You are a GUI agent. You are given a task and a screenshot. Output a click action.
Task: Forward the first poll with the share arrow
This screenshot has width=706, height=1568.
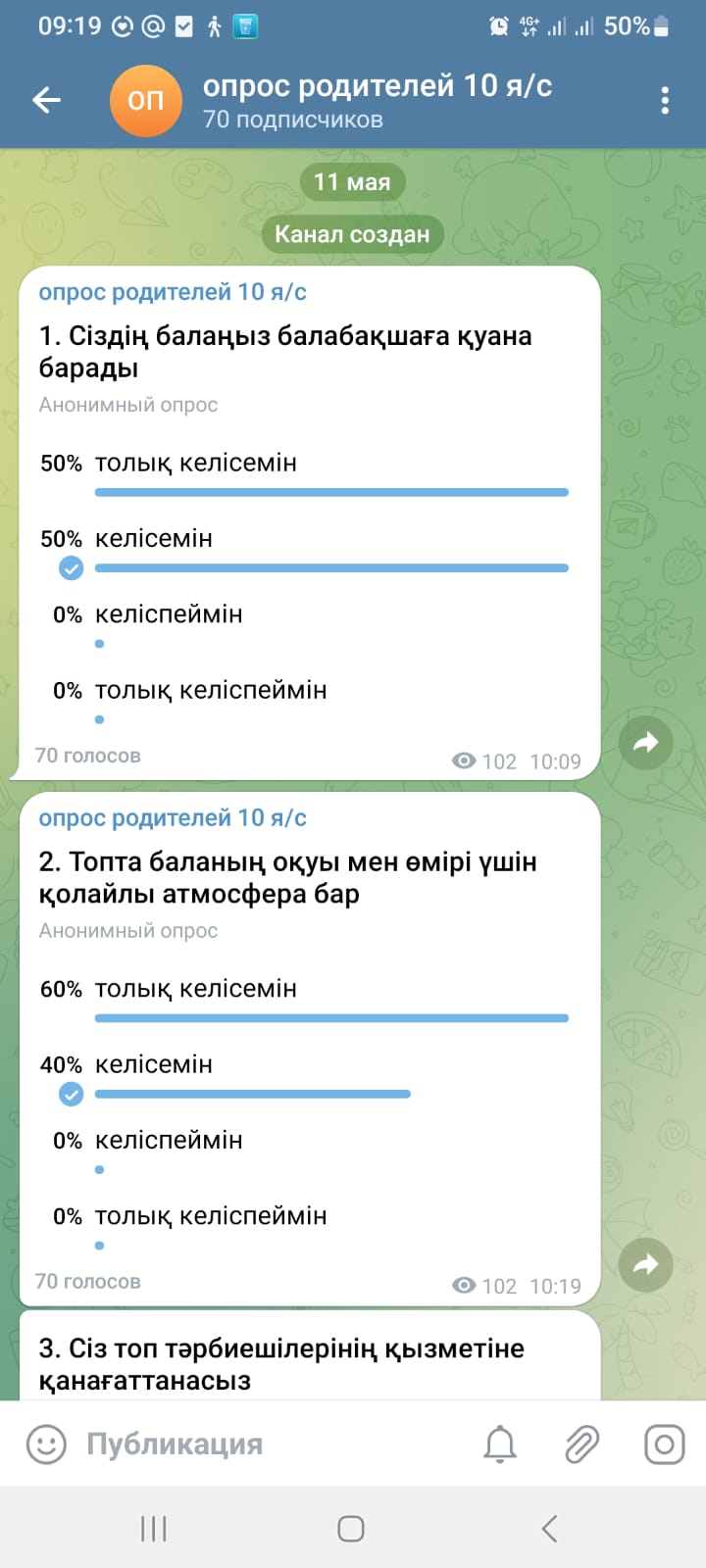pyautogui.click(x=646, y=742)
